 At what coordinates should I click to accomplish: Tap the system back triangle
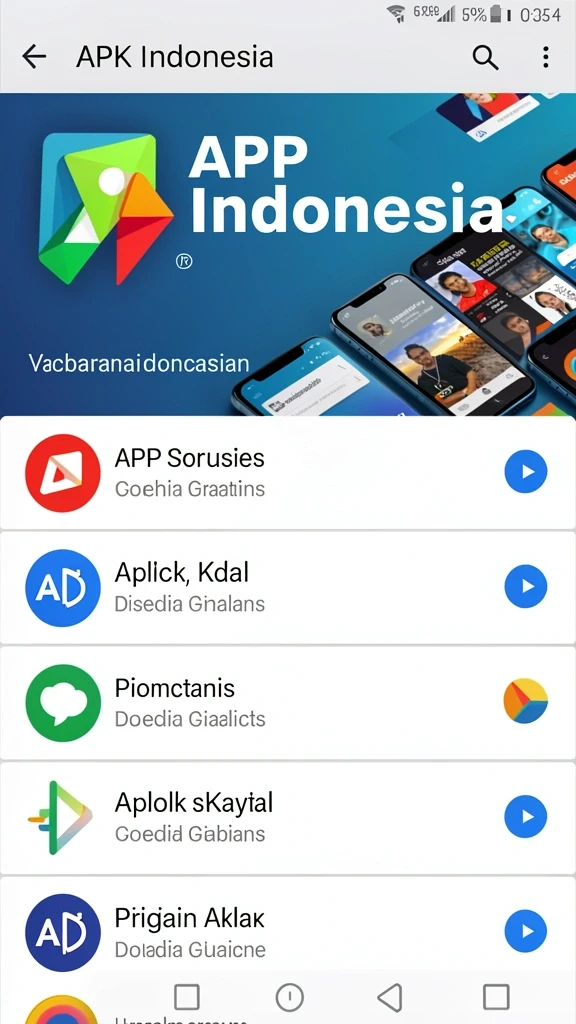pyautogui.click(x=390, y=997)
